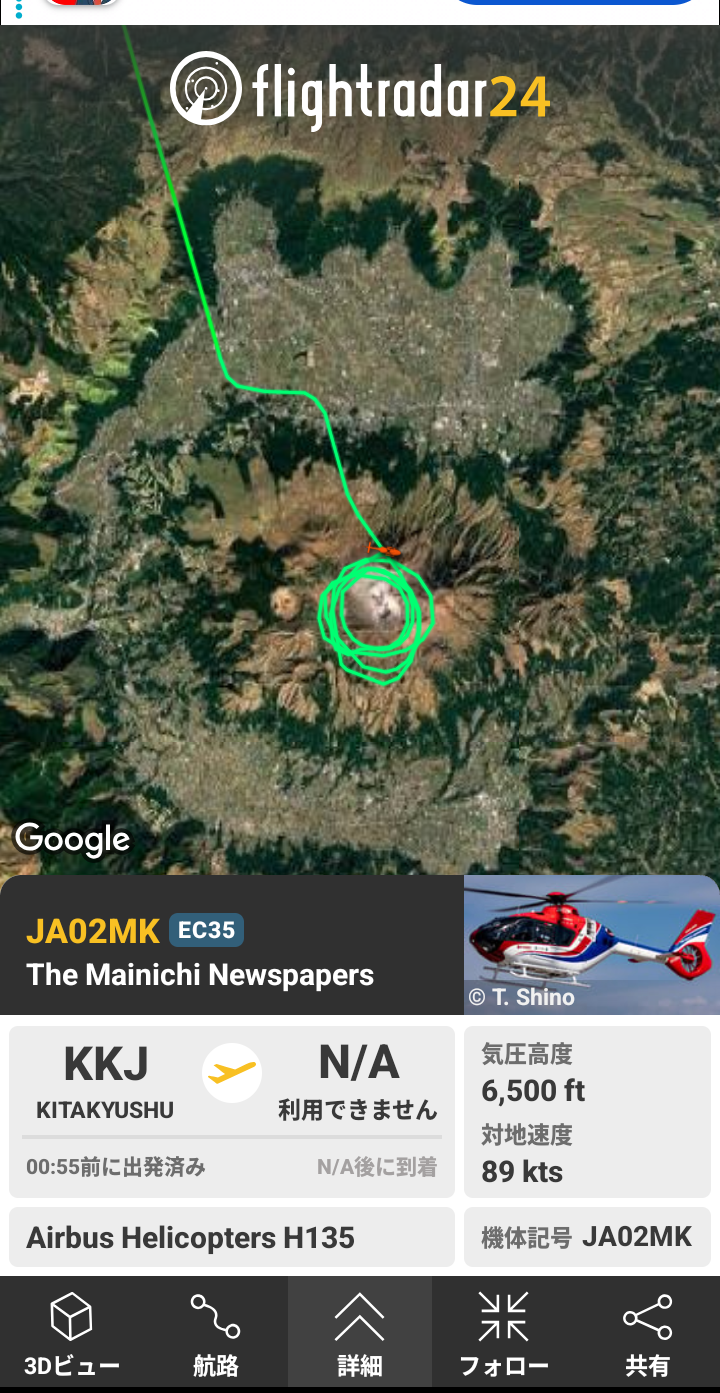The height and width of the screenshot is (1393, 720).
Task: Open the helicopter photo by T. Shino
Action: (x=591, y=945)
